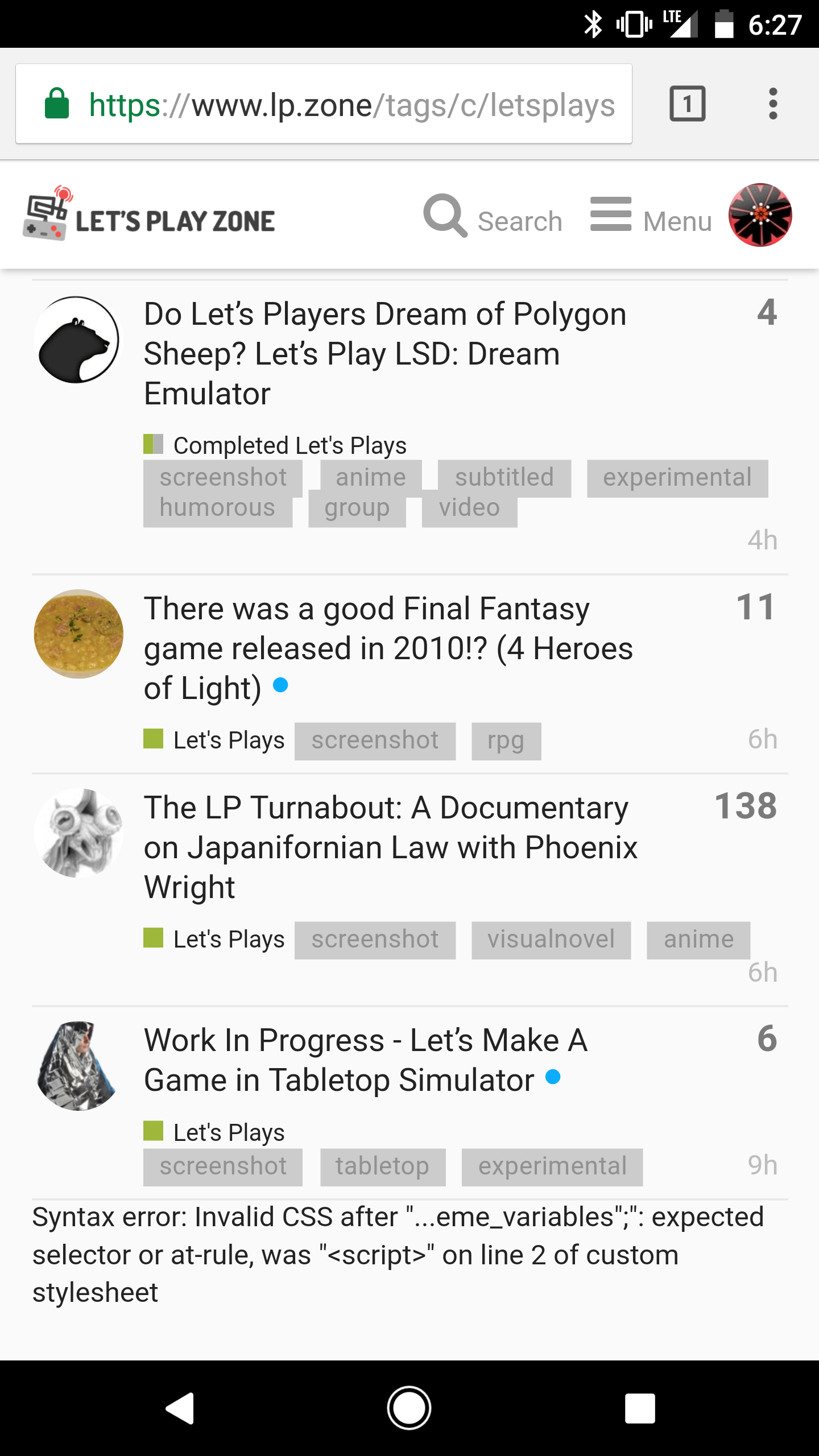
Task: Select the rpg tag
Action: (506, 741)
